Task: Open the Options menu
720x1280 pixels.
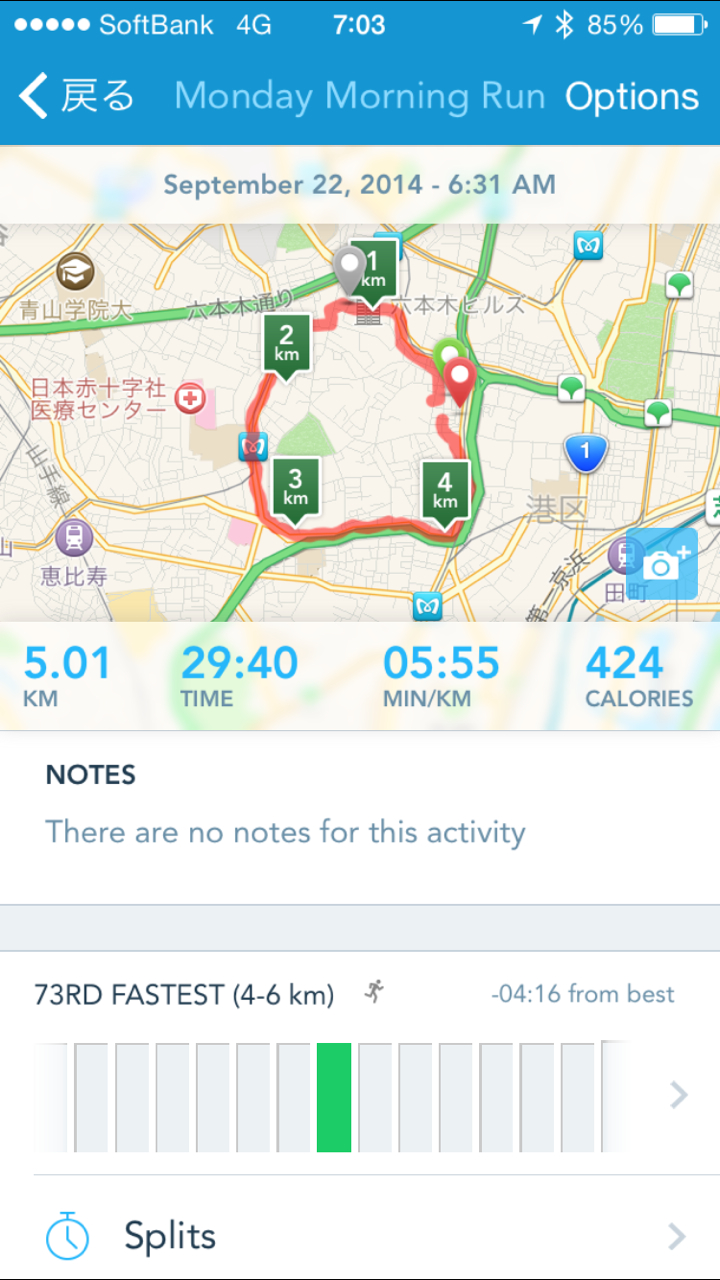Action: point(631,97)
